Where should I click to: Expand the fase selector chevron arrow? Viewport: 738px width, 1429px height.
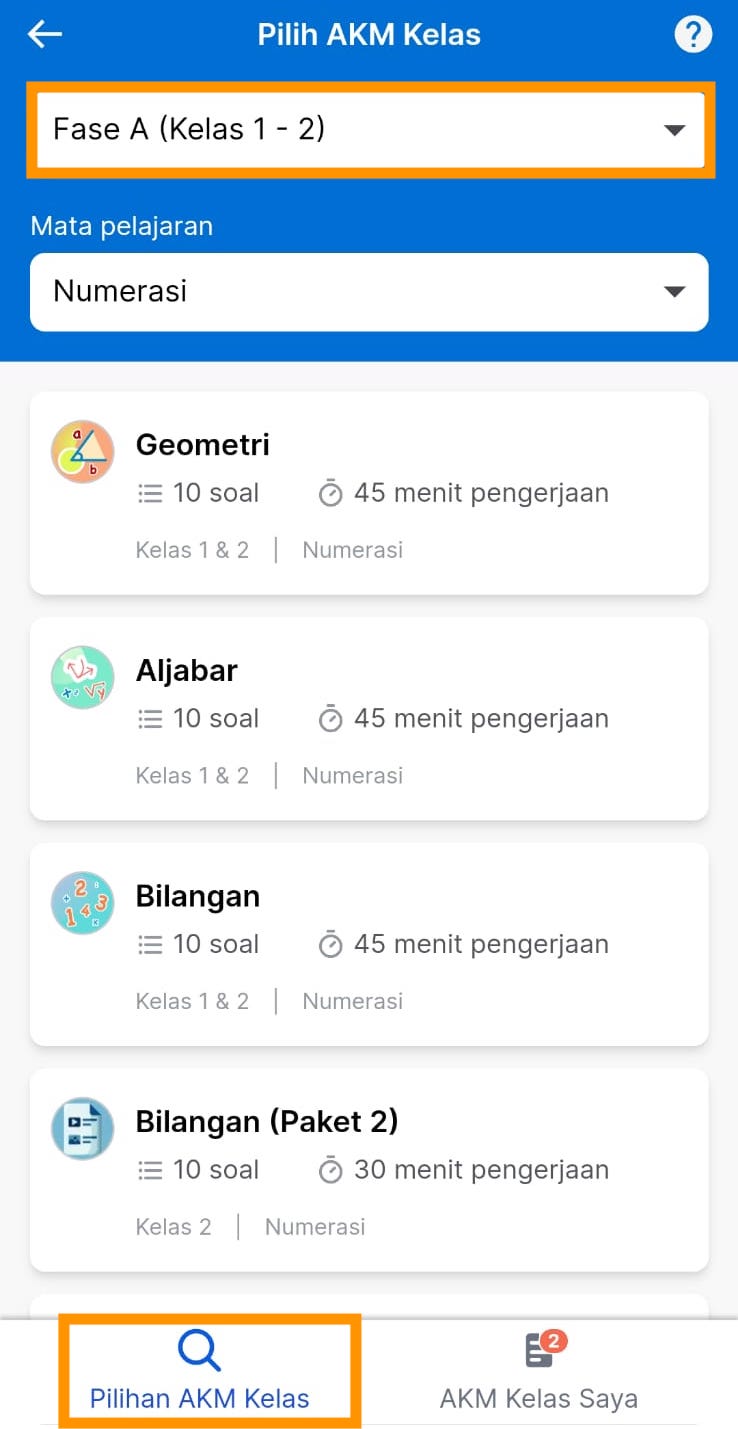[x=675, y=129]
